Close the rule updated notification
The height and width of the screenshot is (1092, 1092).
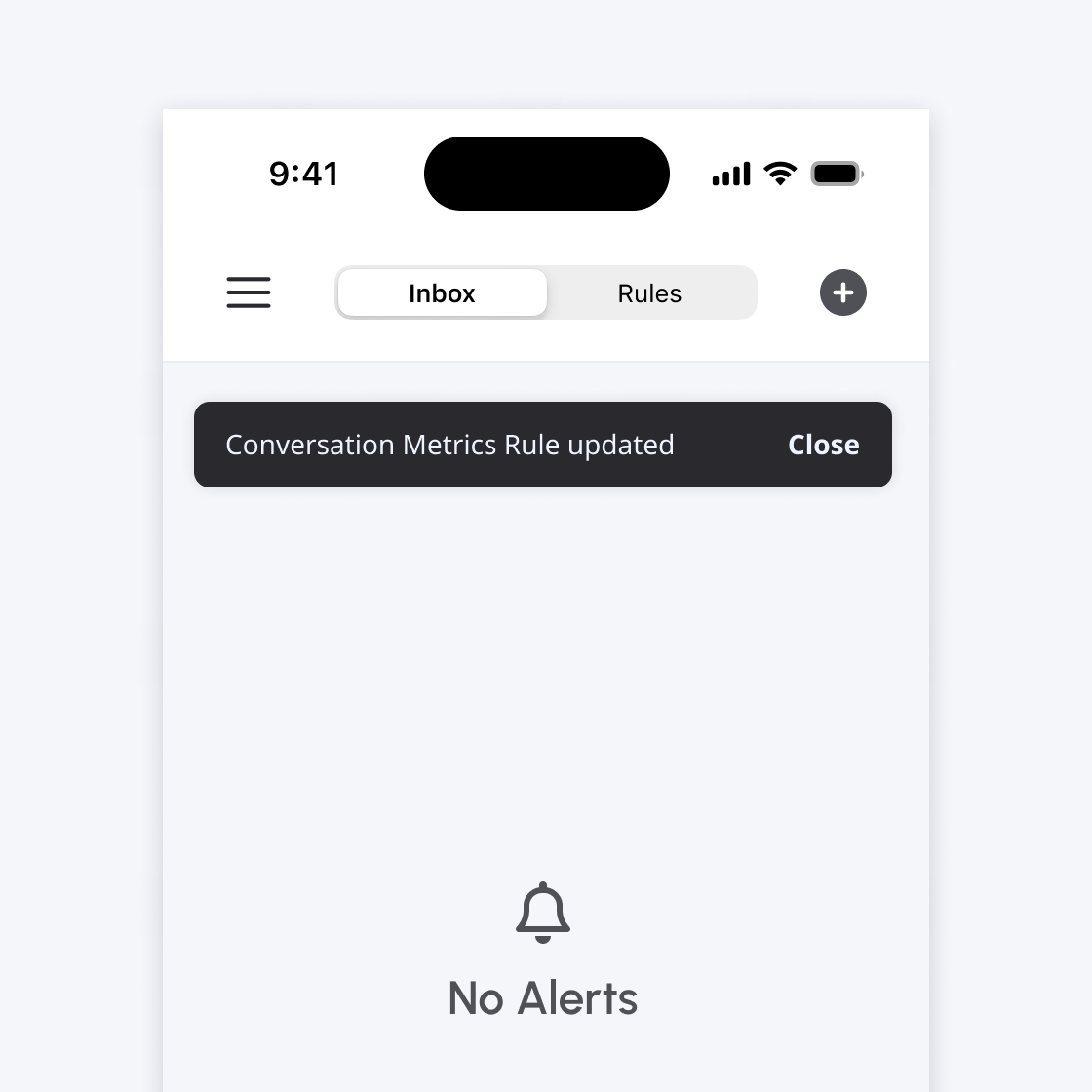point(824,445)
